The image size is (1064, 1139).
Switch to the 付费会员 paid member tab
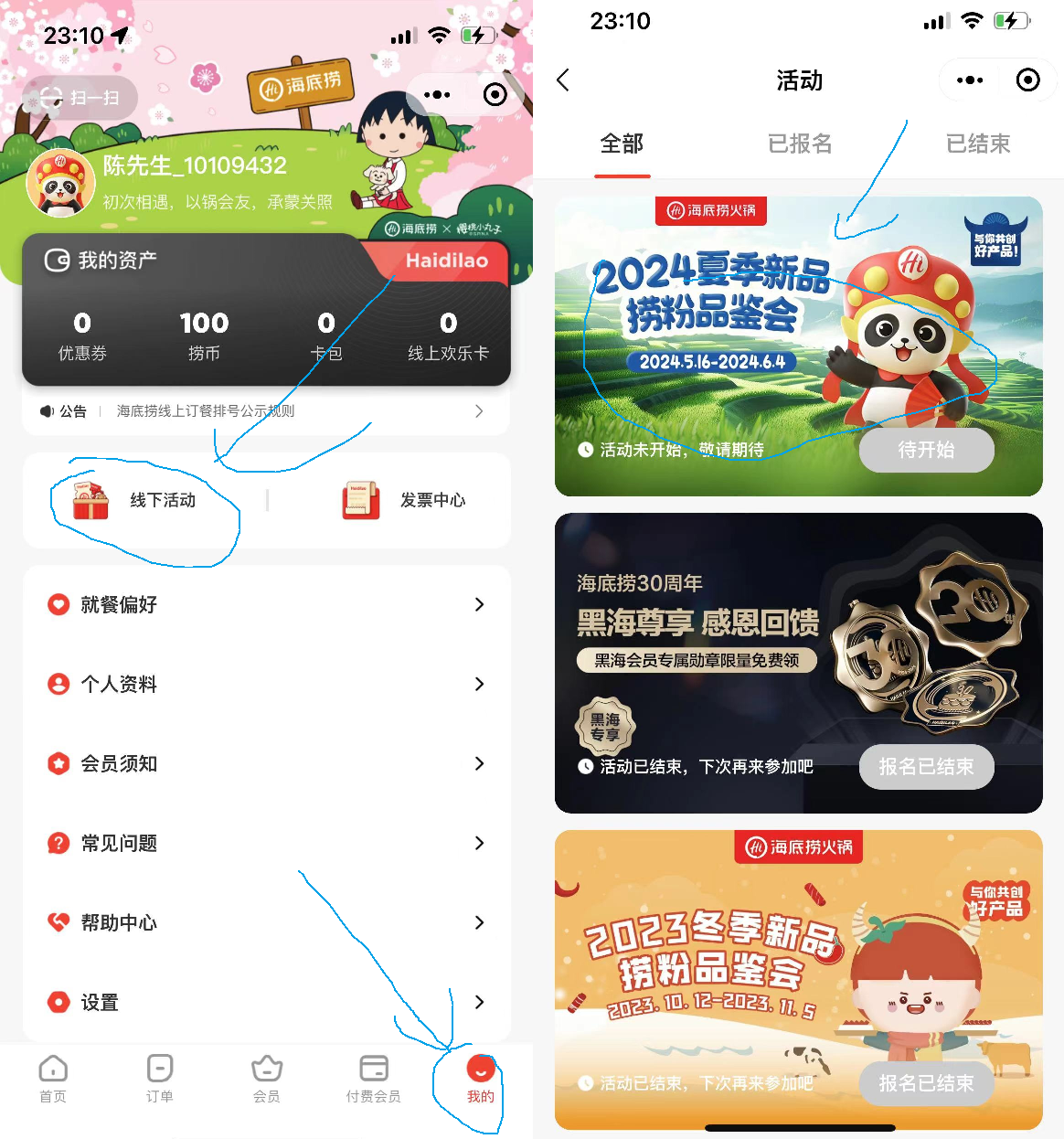(373, 1079)
